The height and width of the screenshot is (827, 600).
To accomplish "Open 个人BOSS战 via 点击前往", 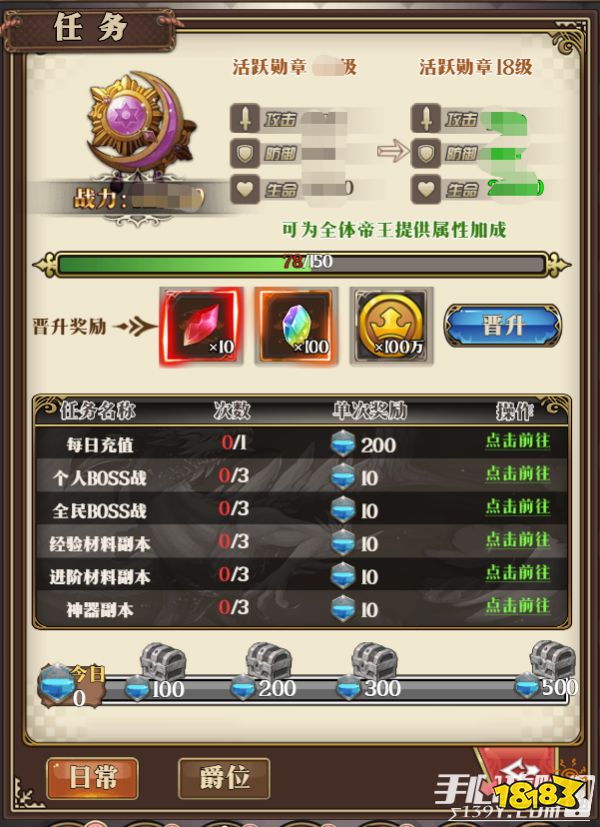I will point(517,474).
